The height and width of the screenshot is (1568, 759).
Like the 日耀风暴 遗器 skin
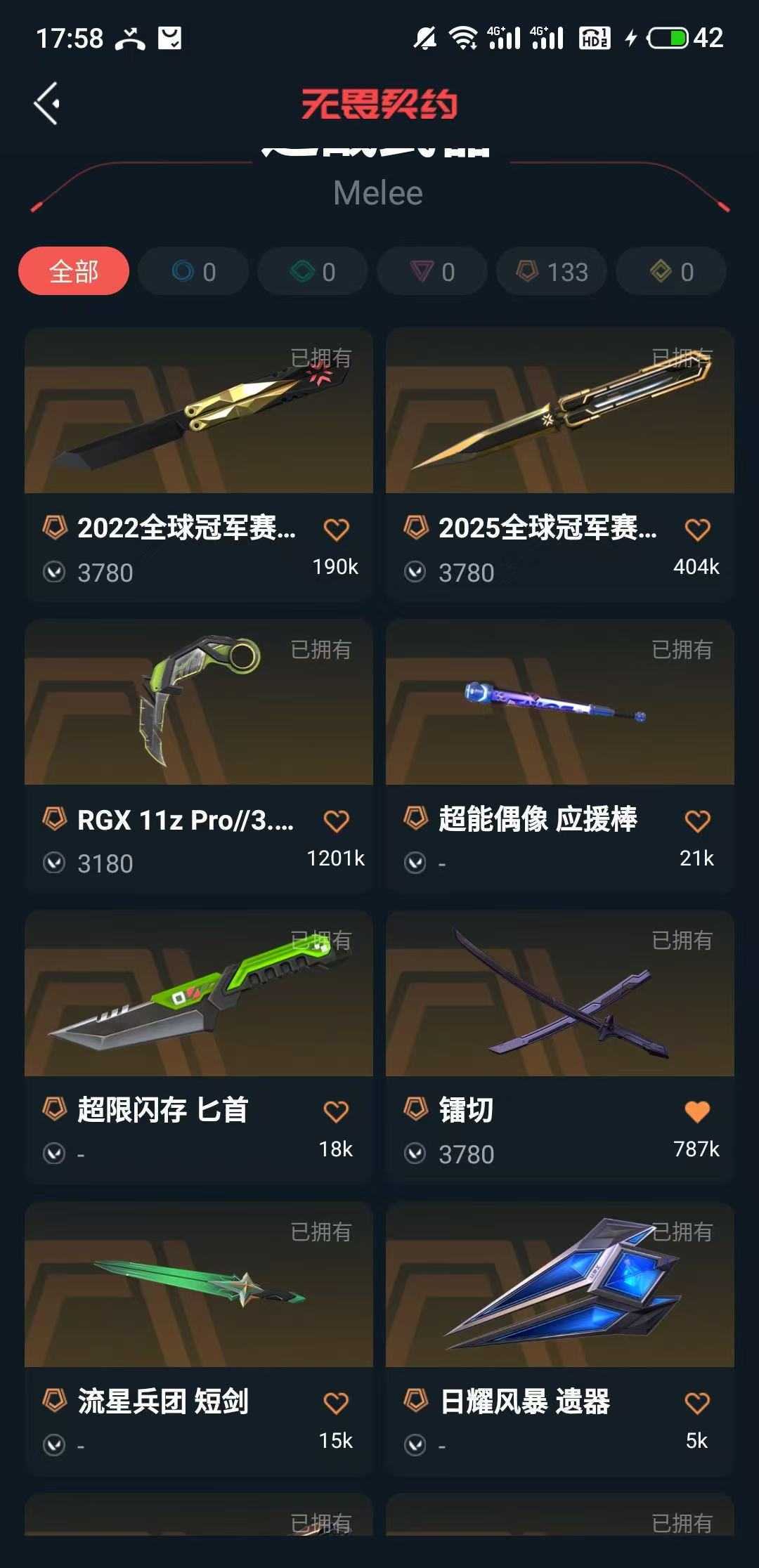click(x=697, y=1403)
